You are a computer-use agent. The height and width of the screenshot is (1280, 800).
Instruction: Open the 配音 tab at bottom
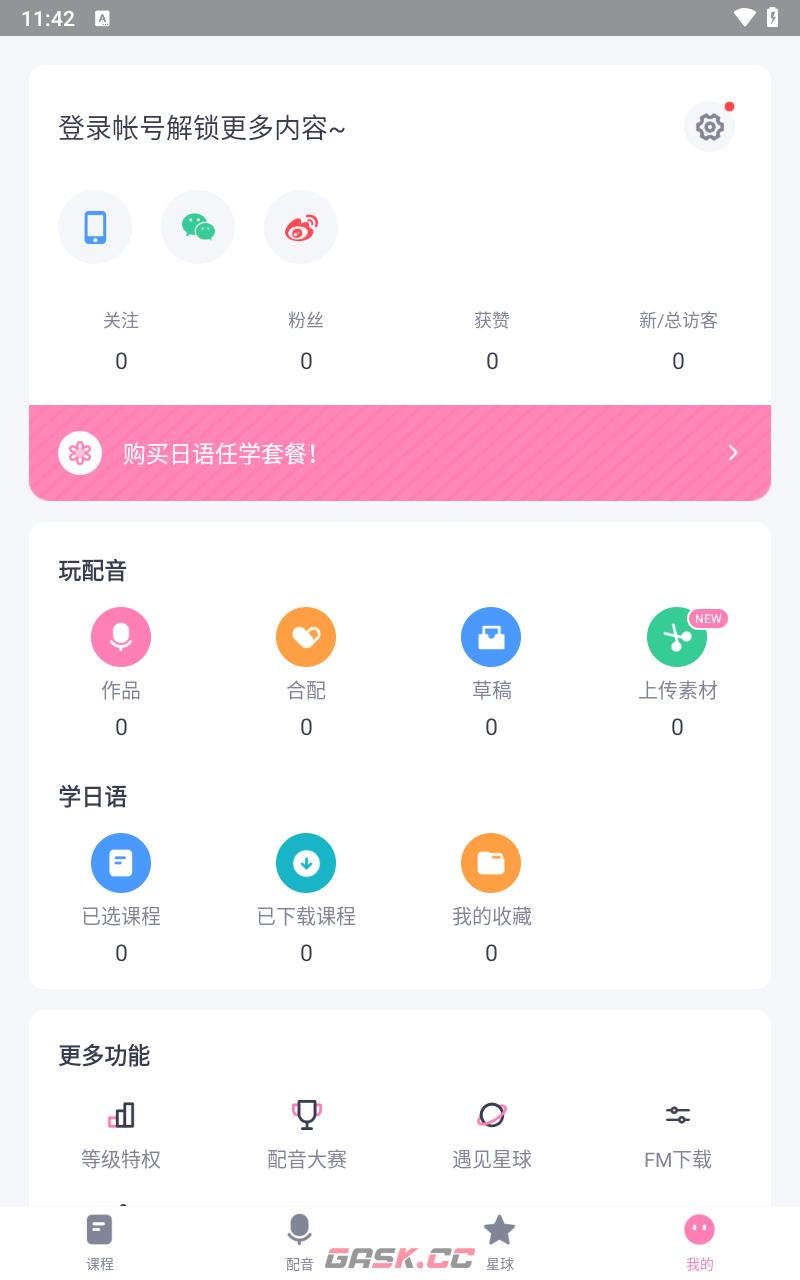click(x=299, y=1240)
